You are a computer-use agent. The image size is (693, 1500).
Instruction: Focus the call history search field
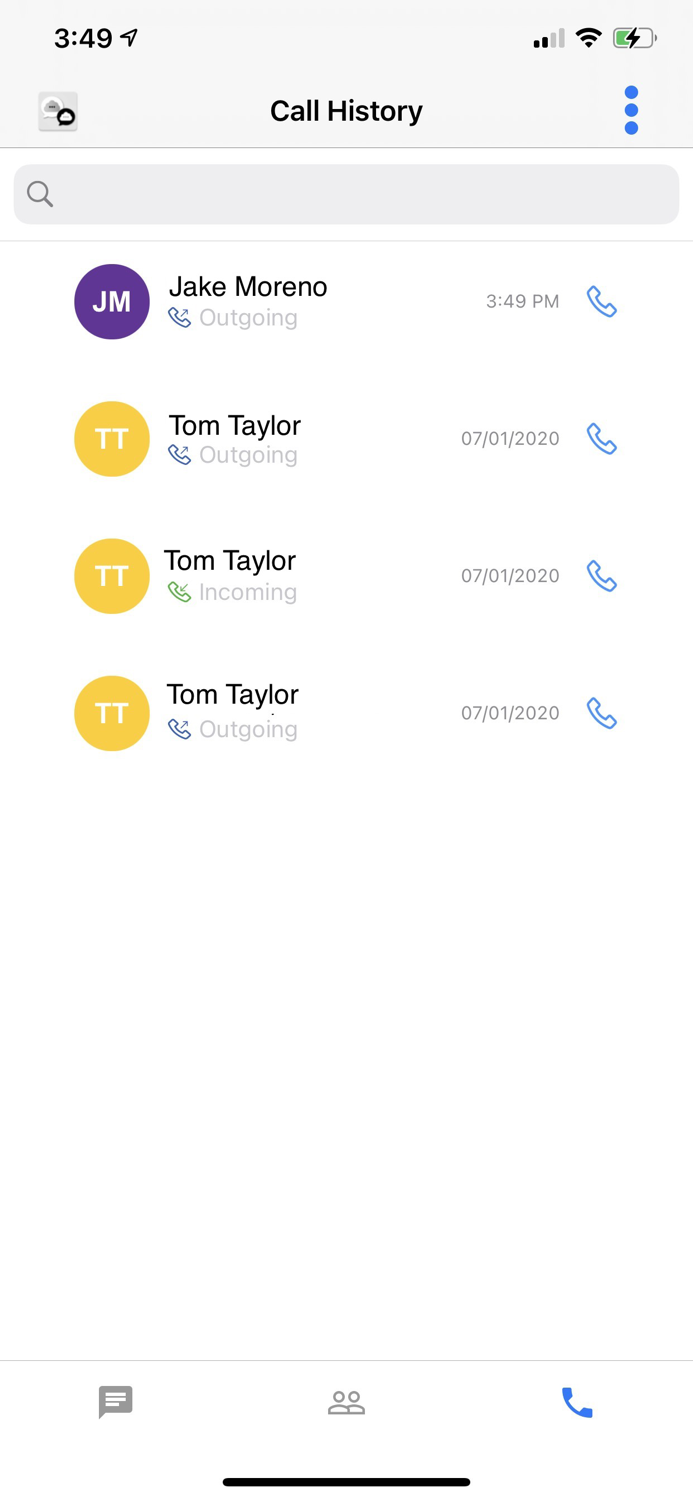tap(346, 194)
